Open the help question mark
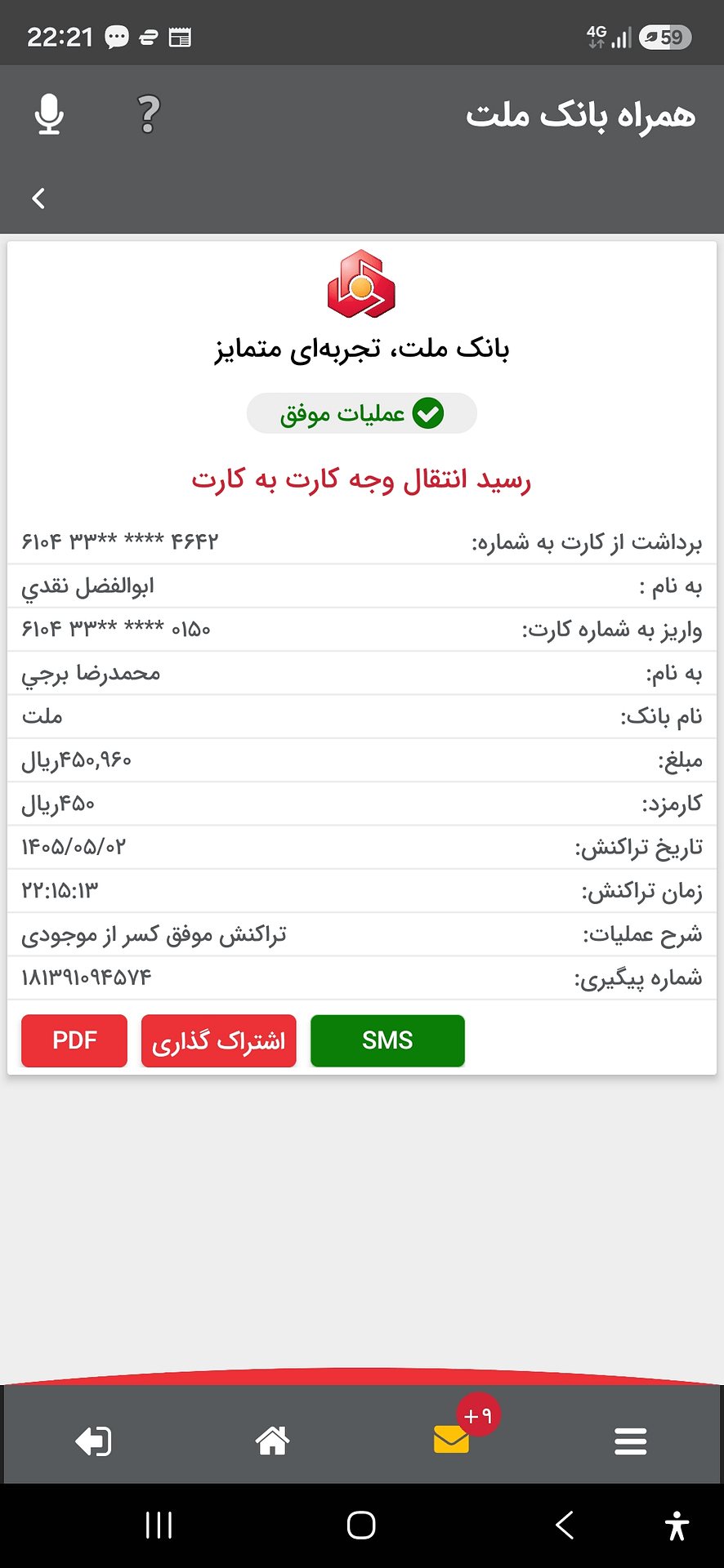724x1568 pixels. pyautogui.click(x=149, y=114)
